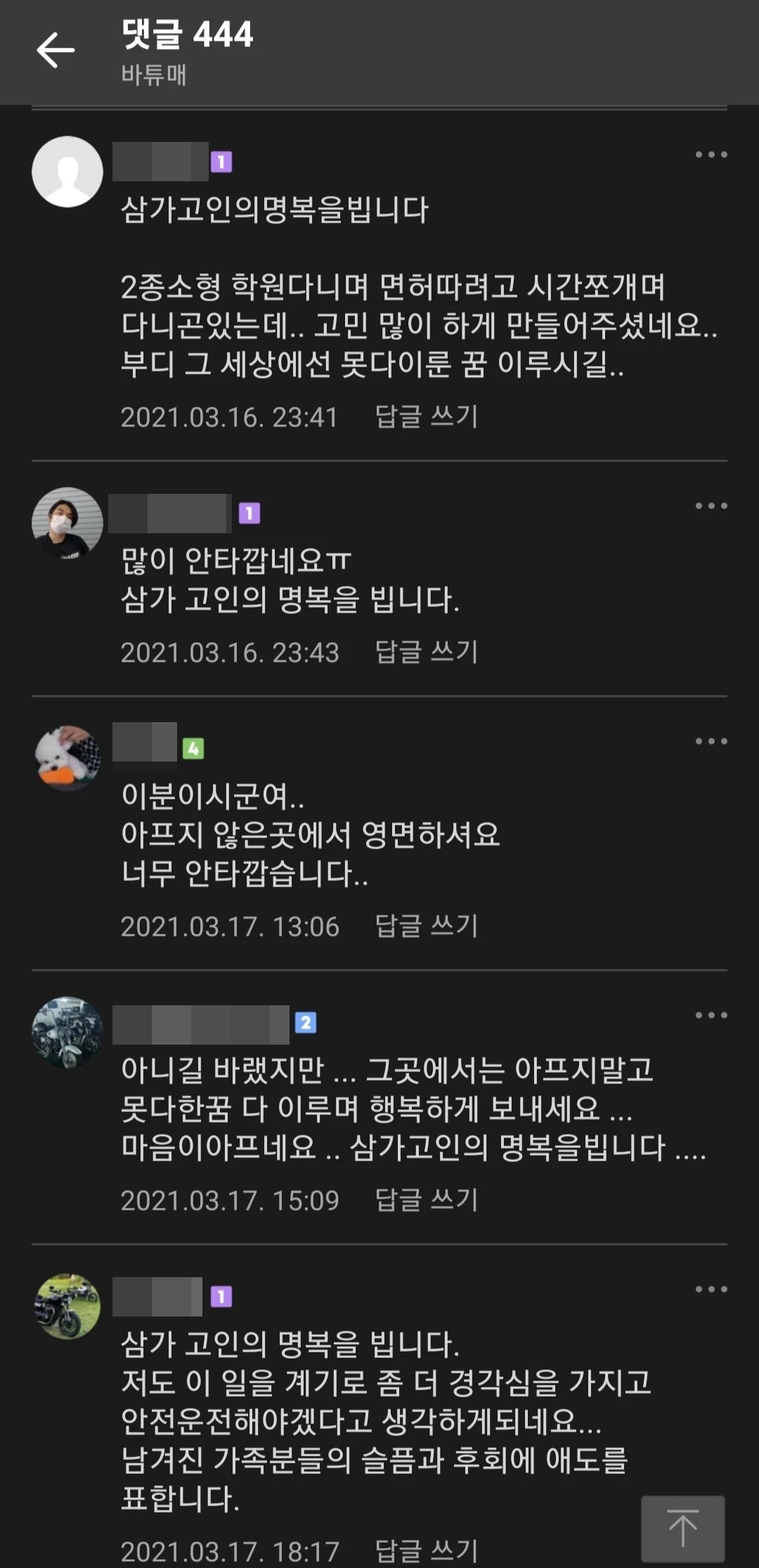
Task: Open profile picture of the 23:43 commenter
Action: pyautogui.click(x=67, y=523)
